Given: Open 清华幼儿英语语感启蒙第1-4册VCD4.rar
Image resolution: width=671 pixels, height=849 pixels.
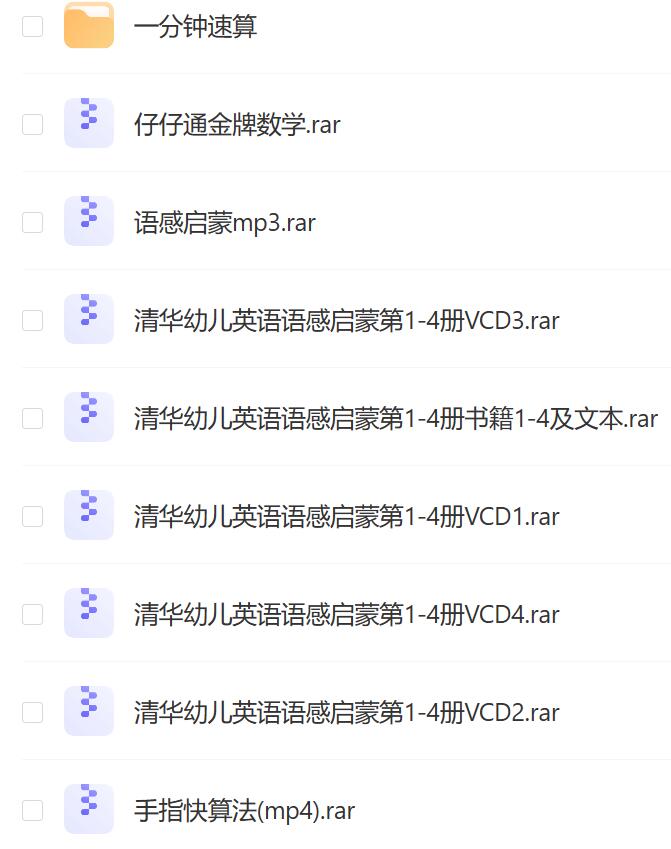Looking at the screenshot, I should 346,615.
